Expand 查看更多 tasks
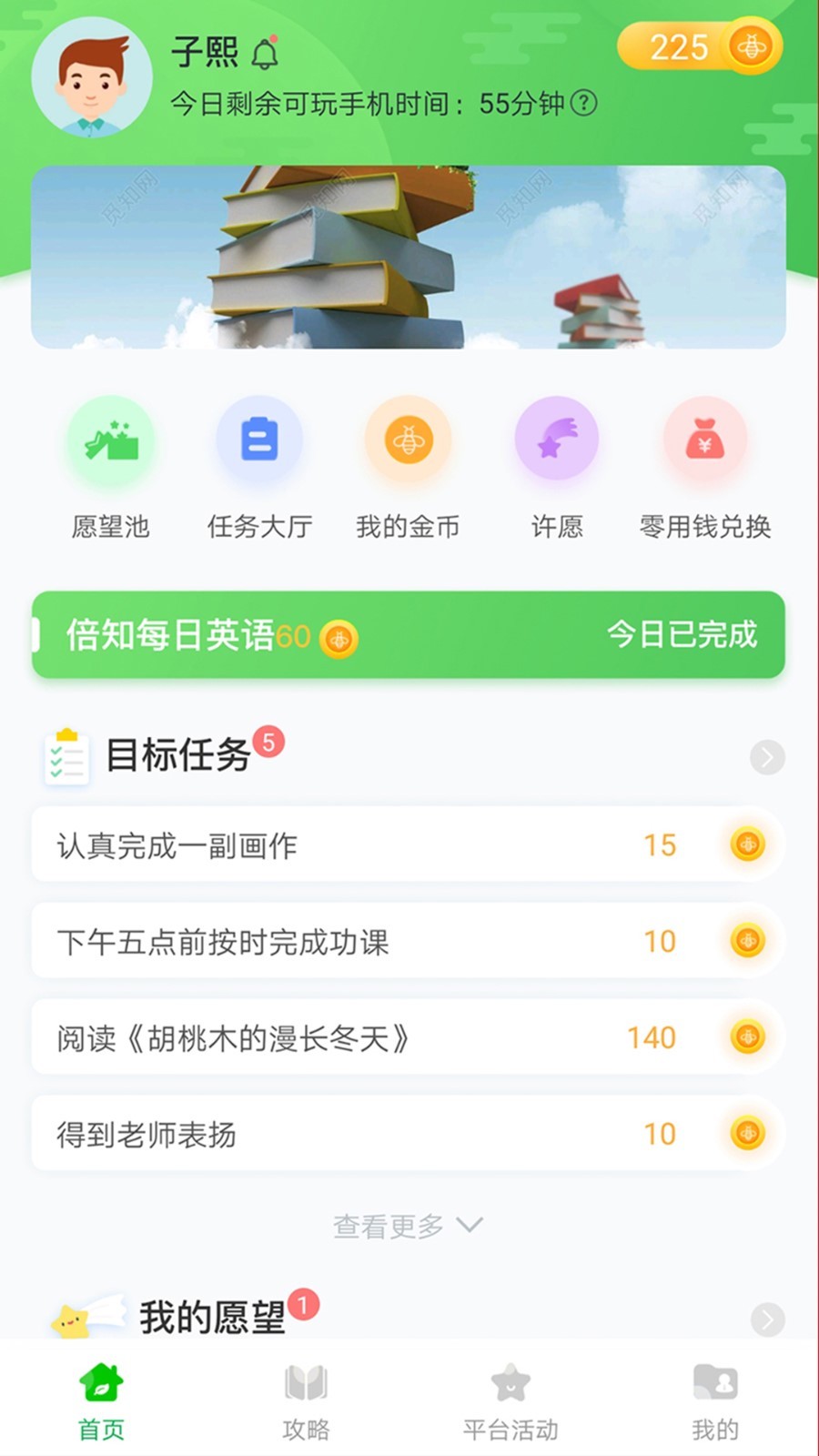 (x=408, y=1226)
